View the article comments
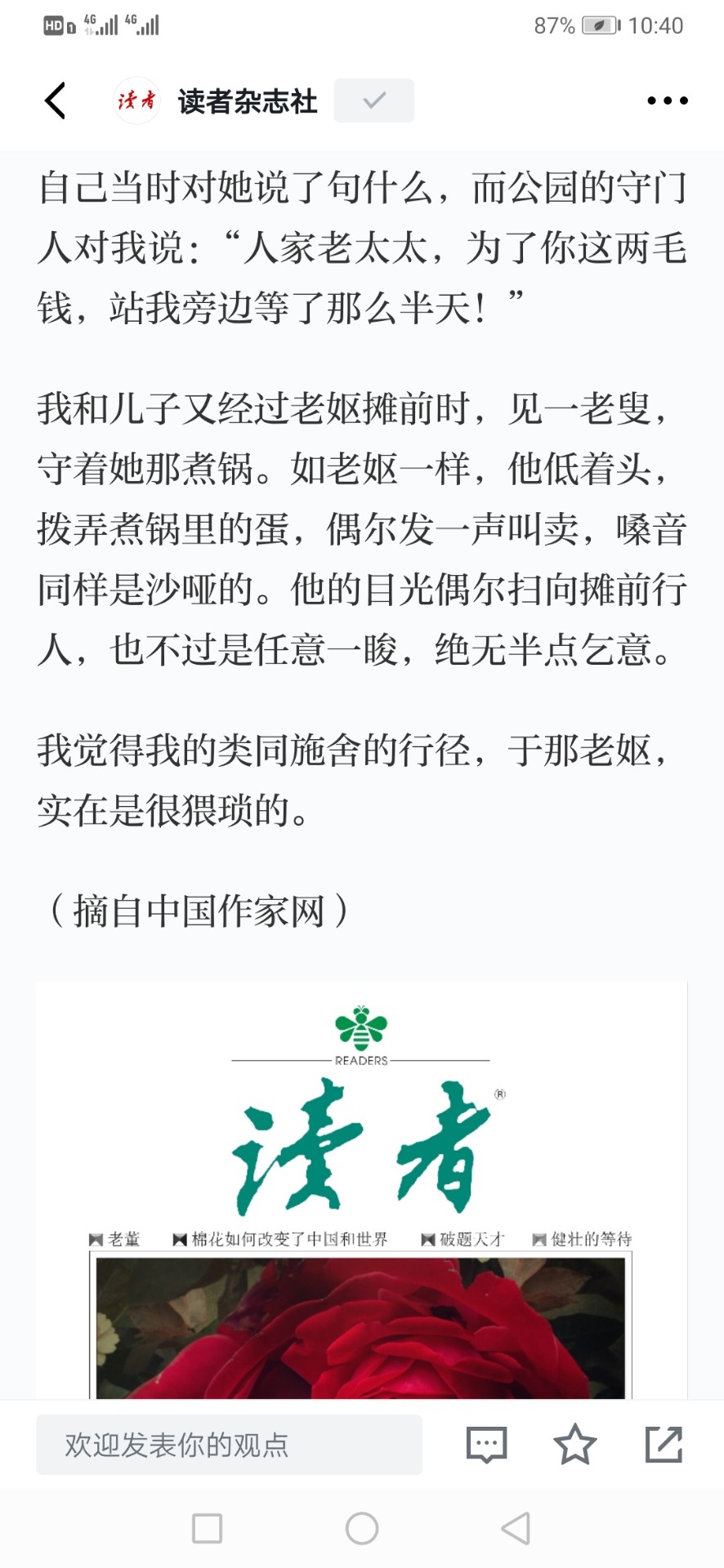Viewport: 724px width, 1568px height. (x=486, y=1445)
